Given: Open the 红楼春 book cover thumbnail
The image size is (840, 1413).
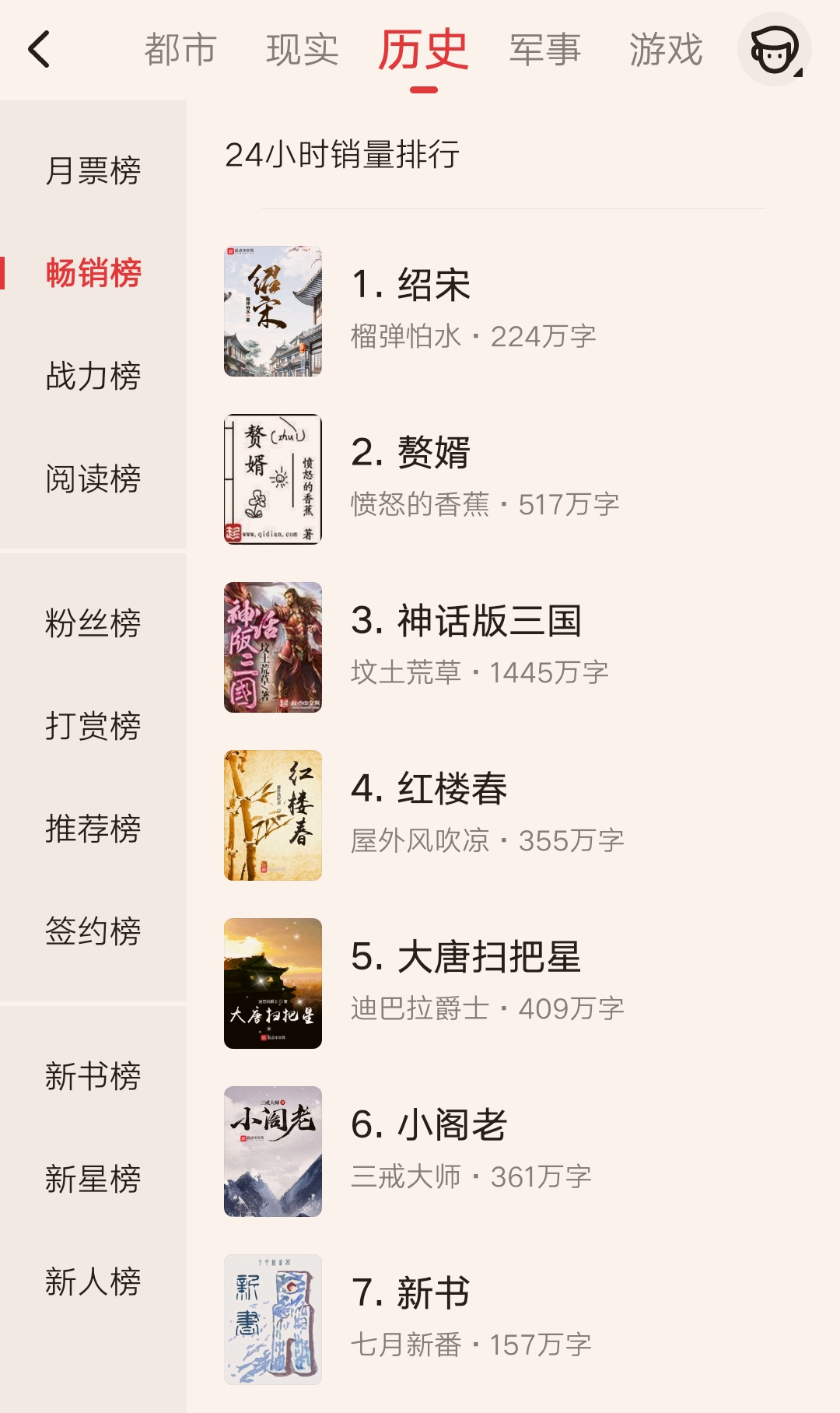Looking at the screenshot, I should coord(274,814).
